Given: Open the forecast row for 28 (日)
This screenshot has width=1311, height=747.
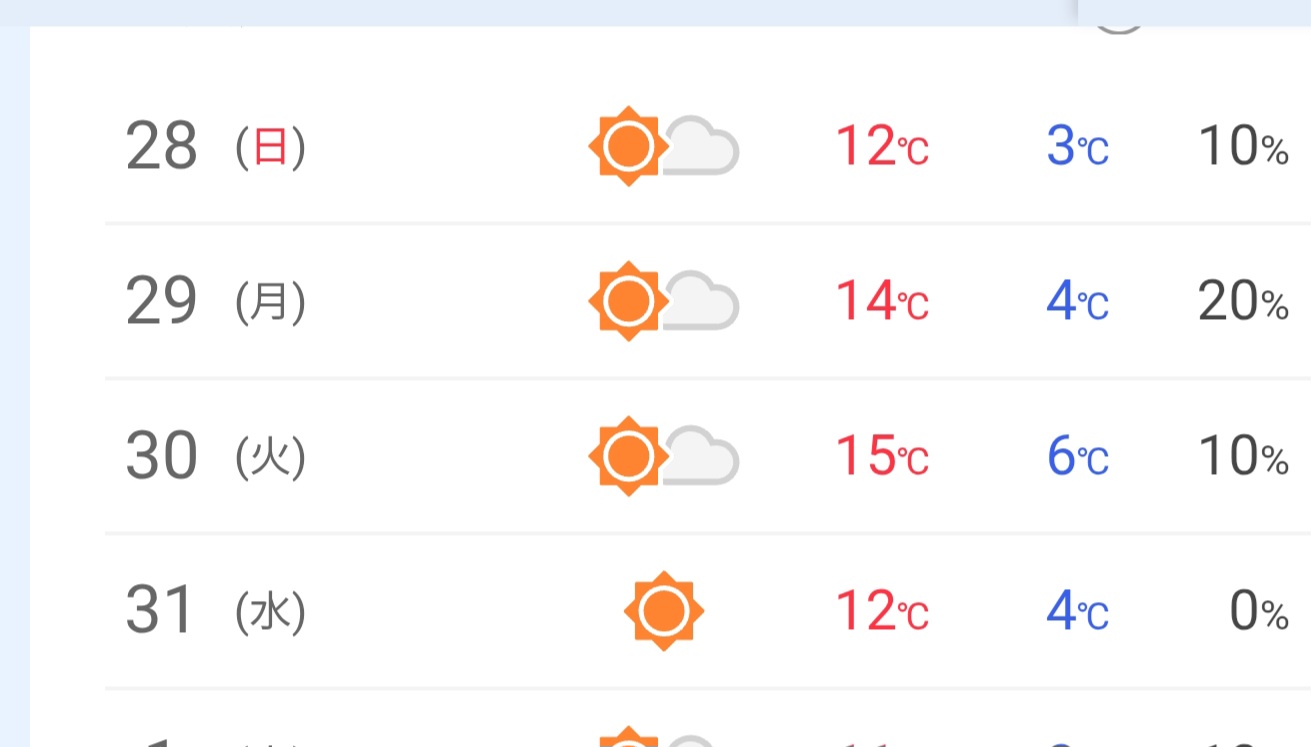Looking at the screenshot, I should [x=700, y=147].
